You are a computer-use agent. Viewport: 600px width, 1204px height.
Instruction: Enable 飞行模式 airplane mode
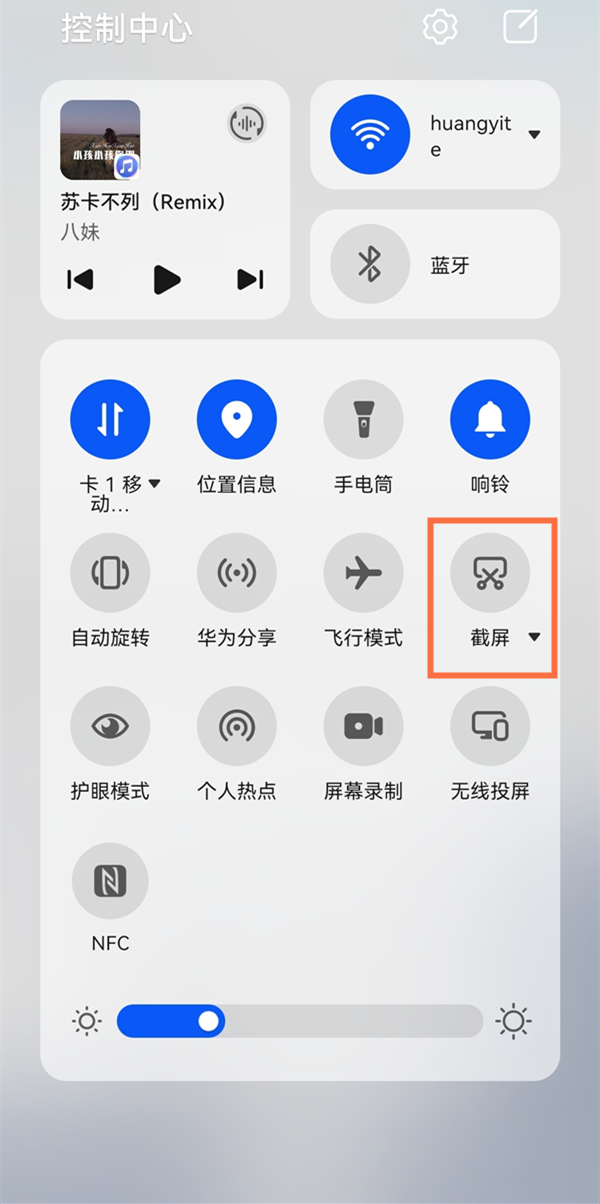click(364, 573)
